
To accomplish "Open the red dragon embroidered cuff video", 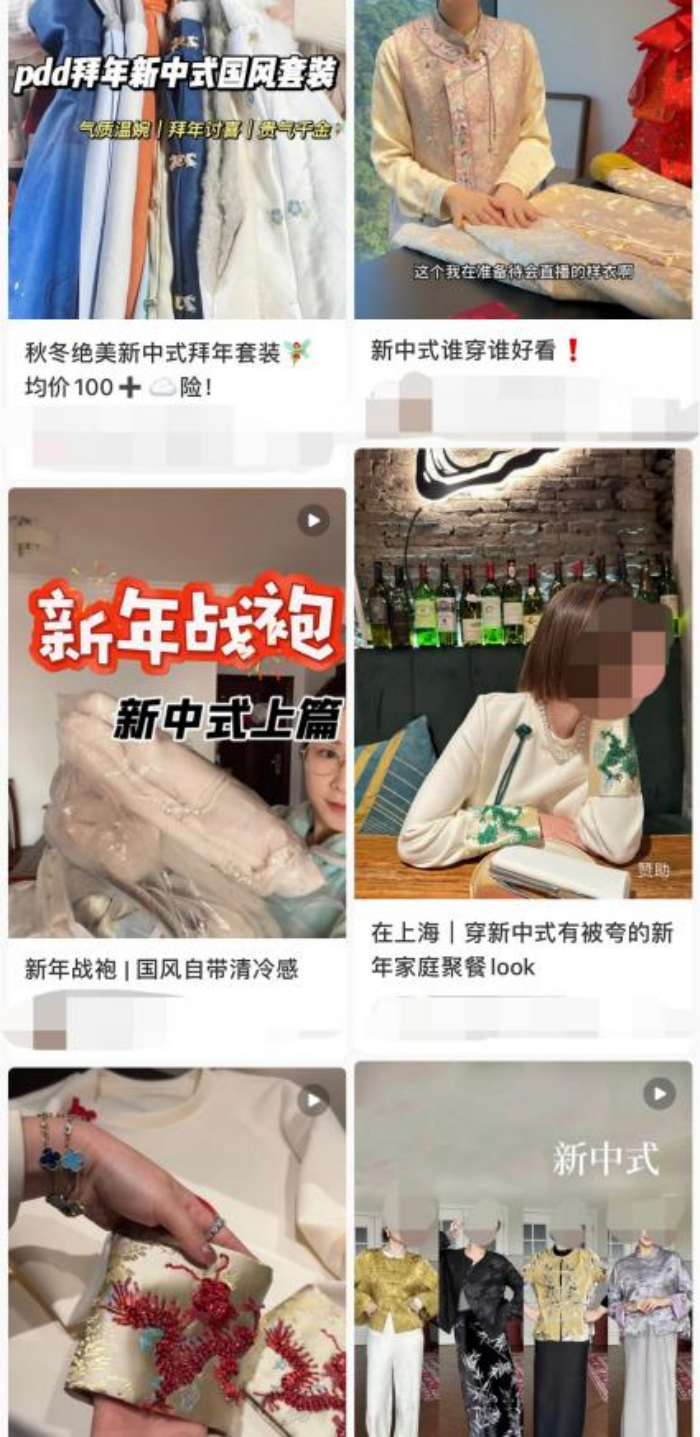I will point(177,1250).
